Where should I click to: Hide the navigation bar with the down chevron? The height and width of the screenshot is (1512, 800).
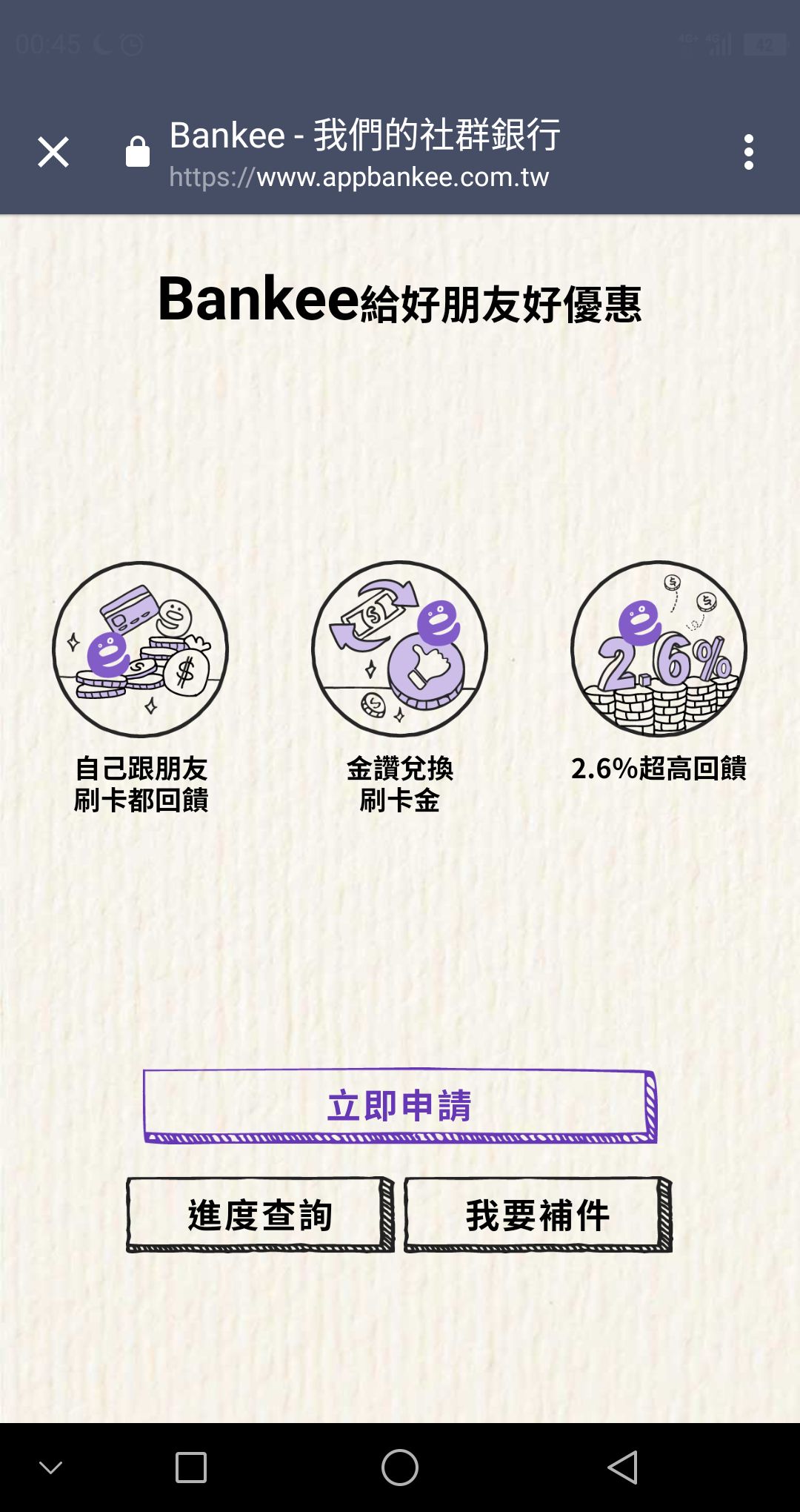point(51,1468)
